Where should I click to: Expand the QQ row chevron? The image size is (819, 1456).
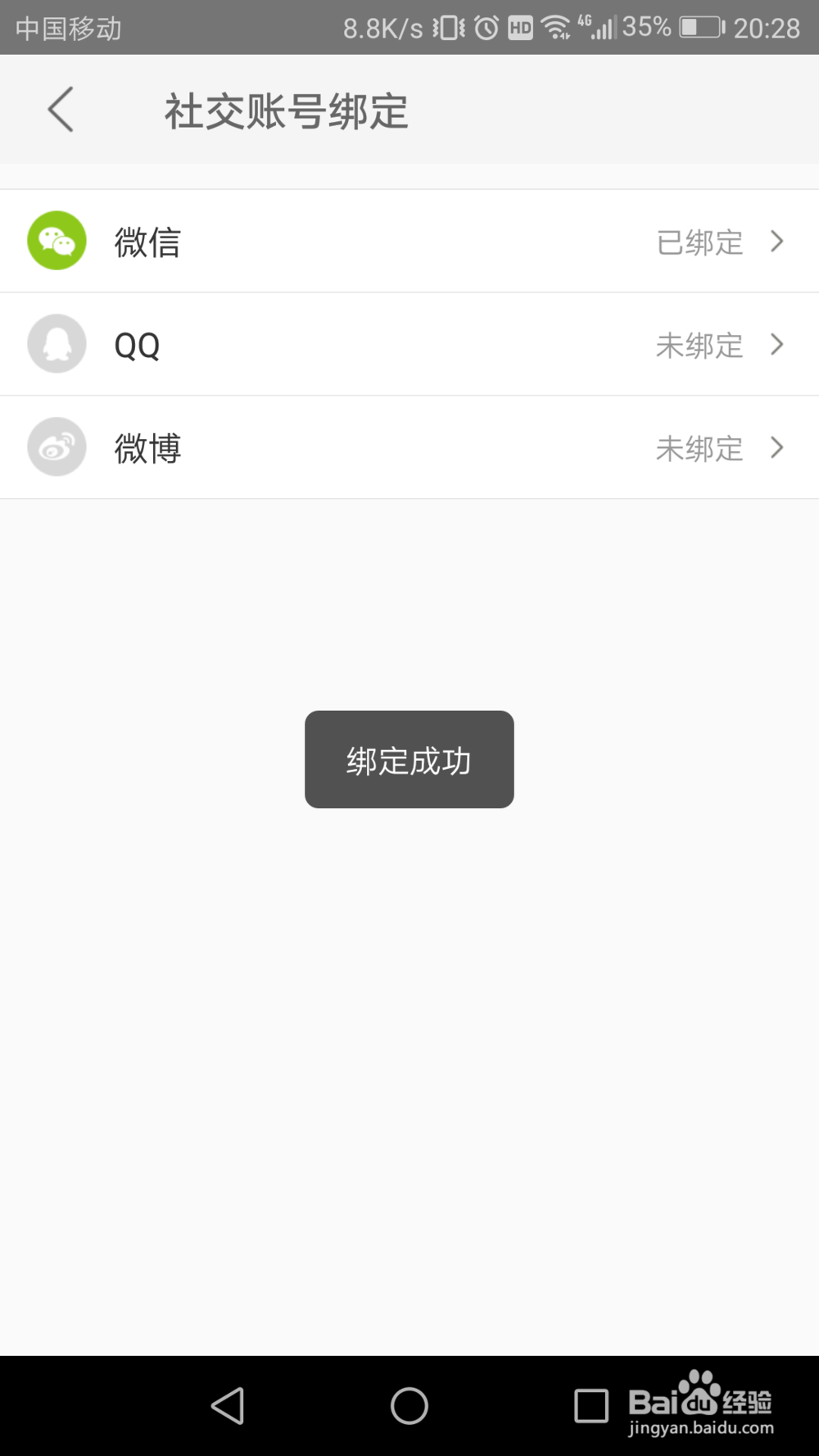coord(776,344)
